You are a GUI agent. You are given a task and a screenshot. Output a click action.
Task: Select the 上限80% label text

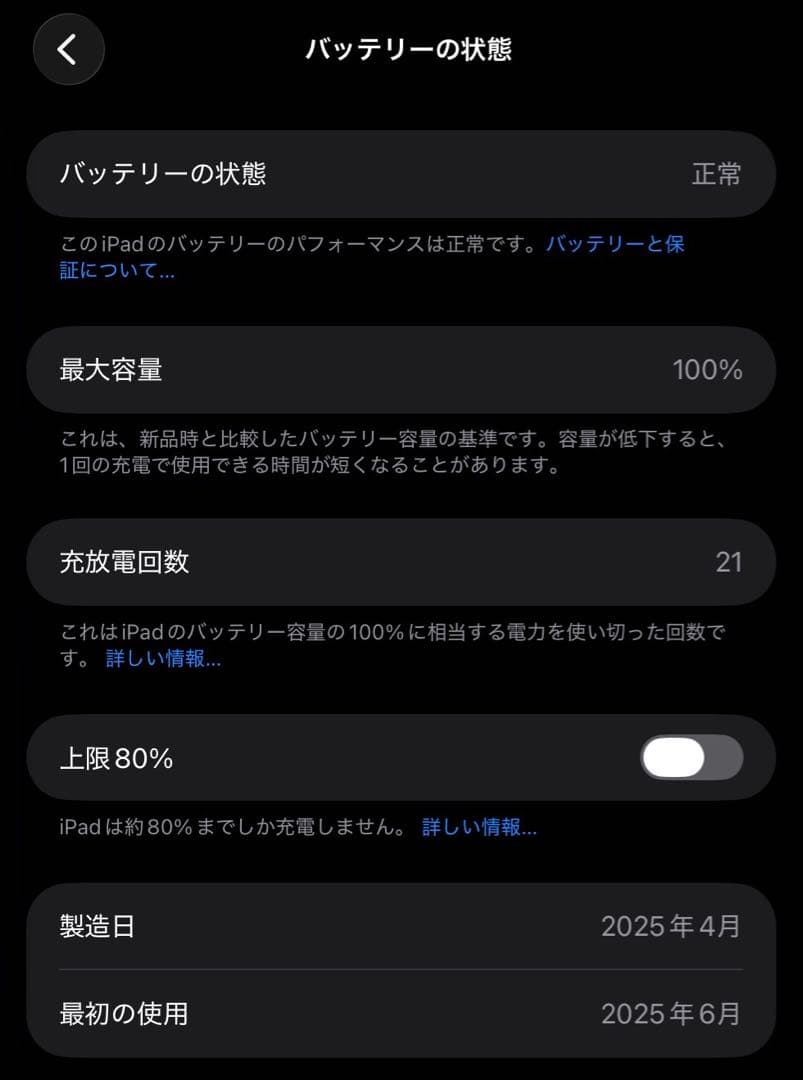click(x=115, y=758)
